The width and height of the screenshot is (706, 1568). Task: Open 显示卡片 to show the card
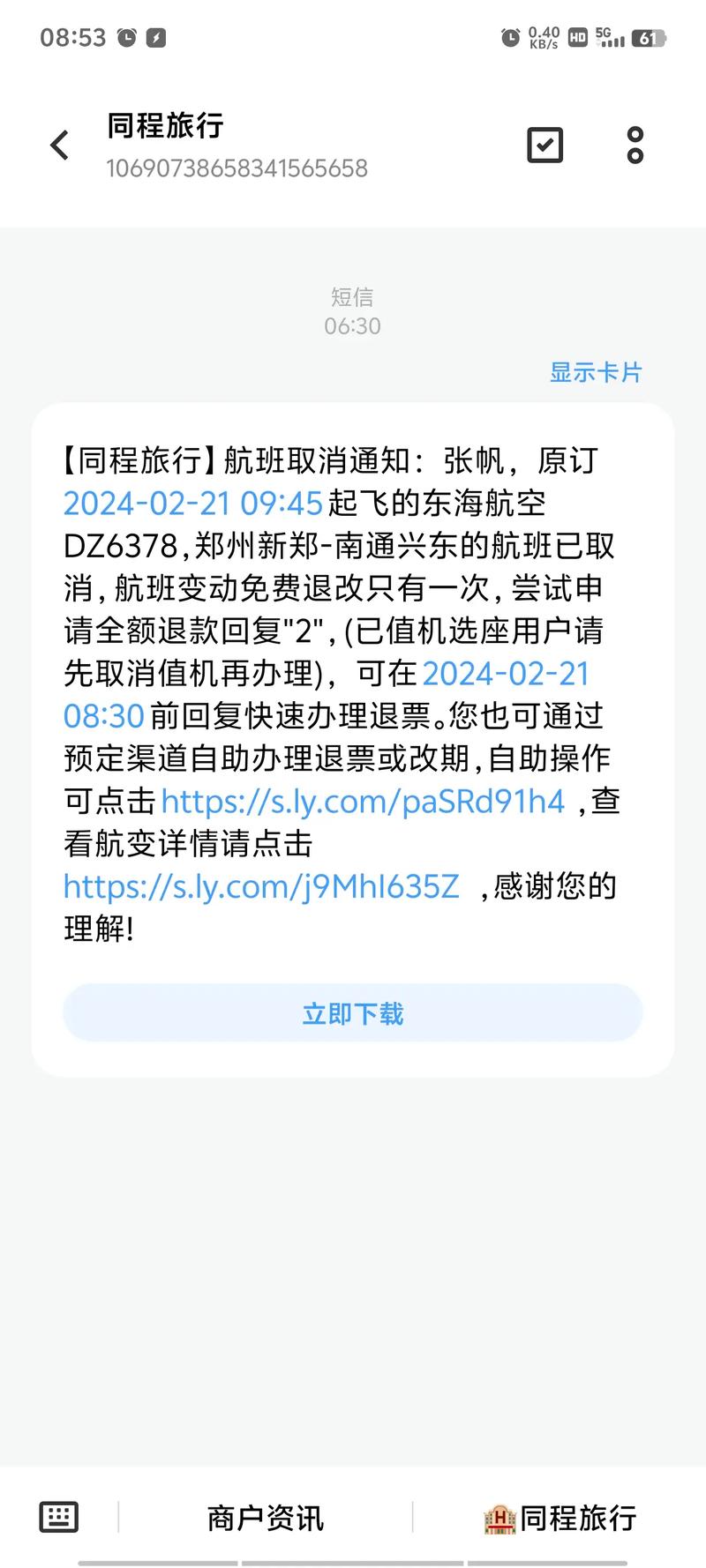tap(596, 373)
